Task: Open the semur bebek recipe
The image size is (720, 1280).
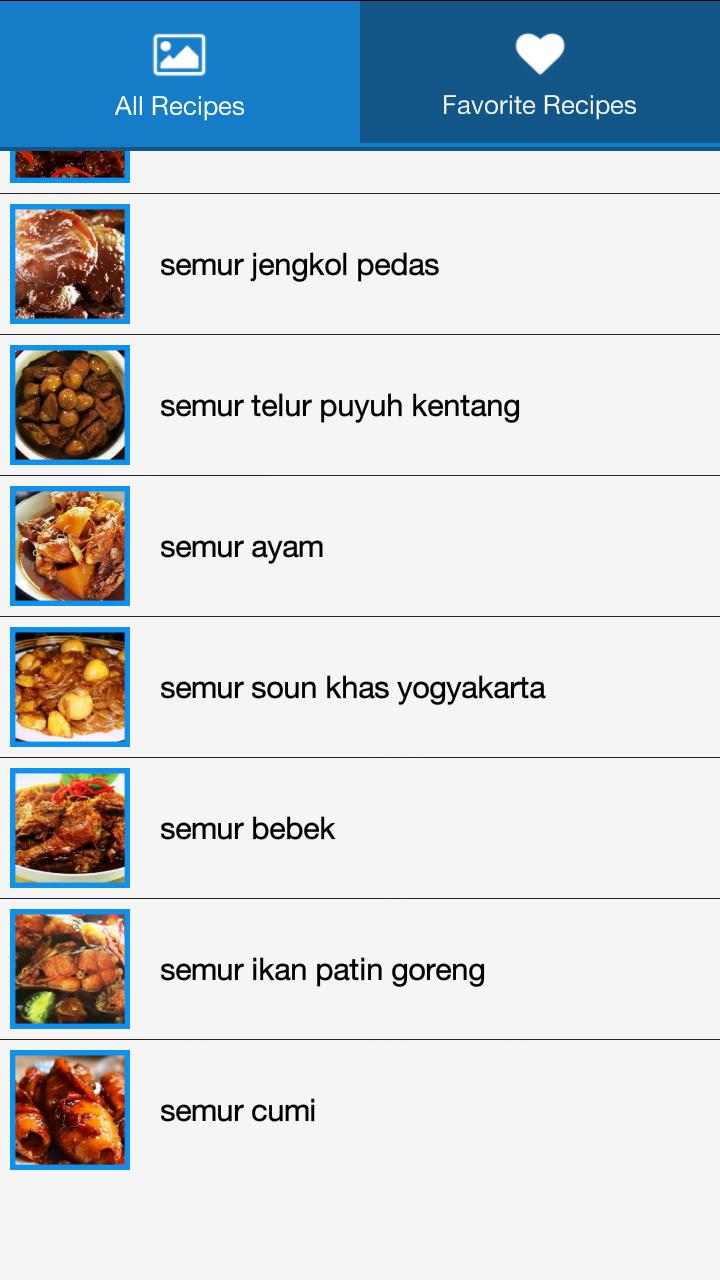Action: (x=360, y=828)
